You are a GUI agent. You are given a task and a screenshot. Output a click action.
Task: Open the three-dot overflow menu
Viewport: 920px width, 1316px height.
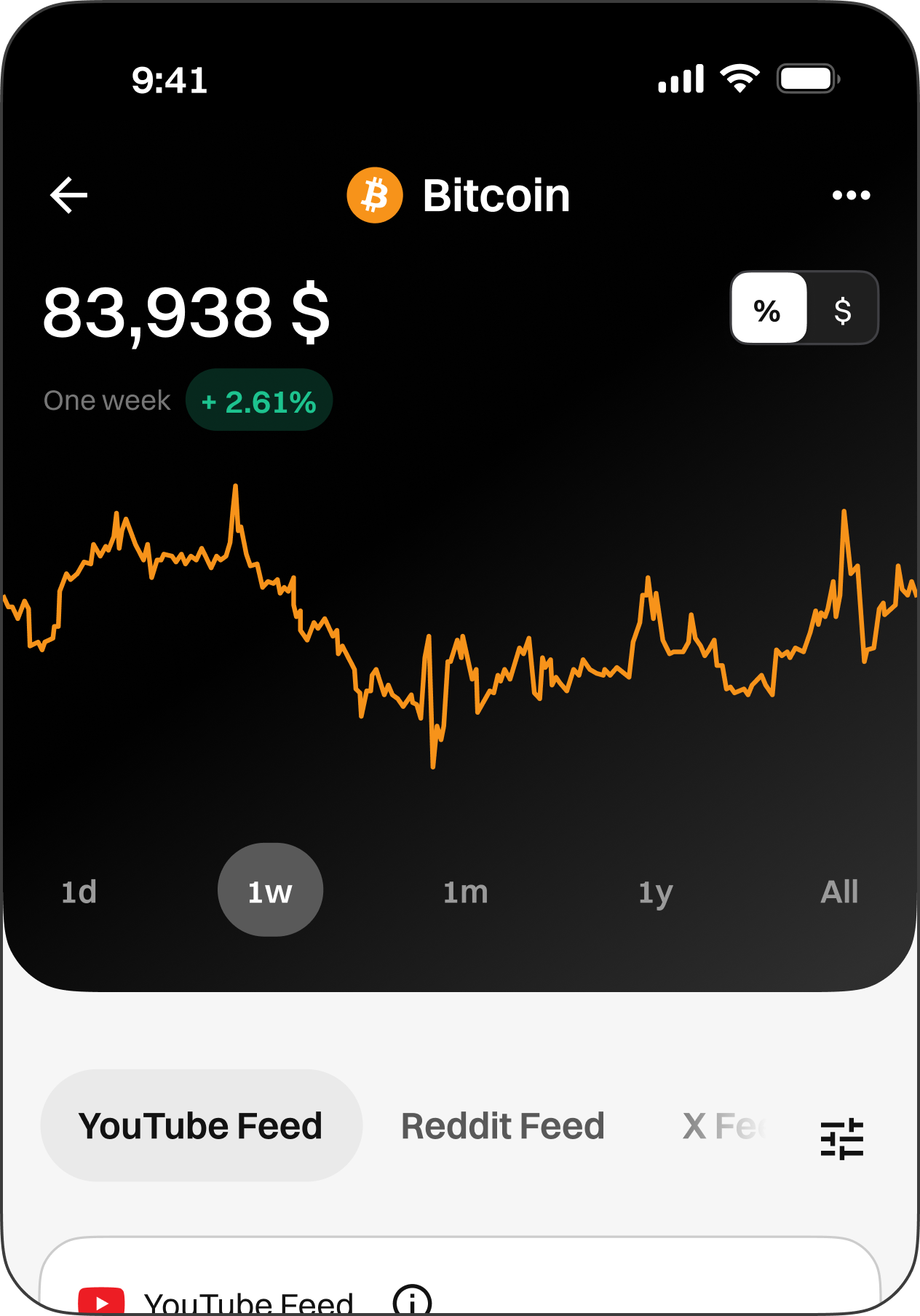[x=851, y=195]
